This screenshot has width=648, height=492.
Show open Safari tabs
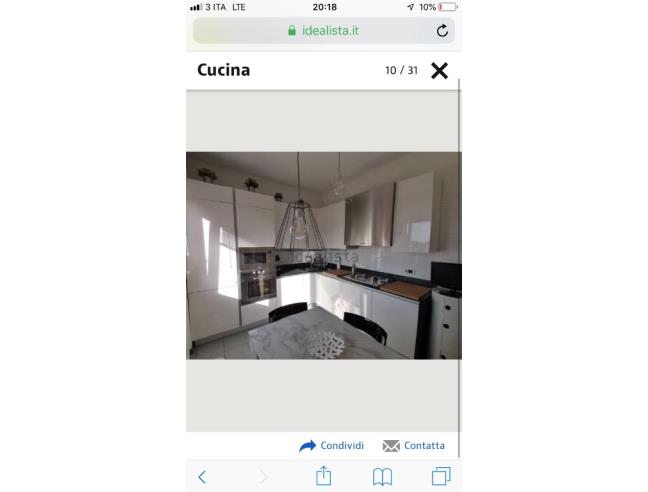point(441,477)
